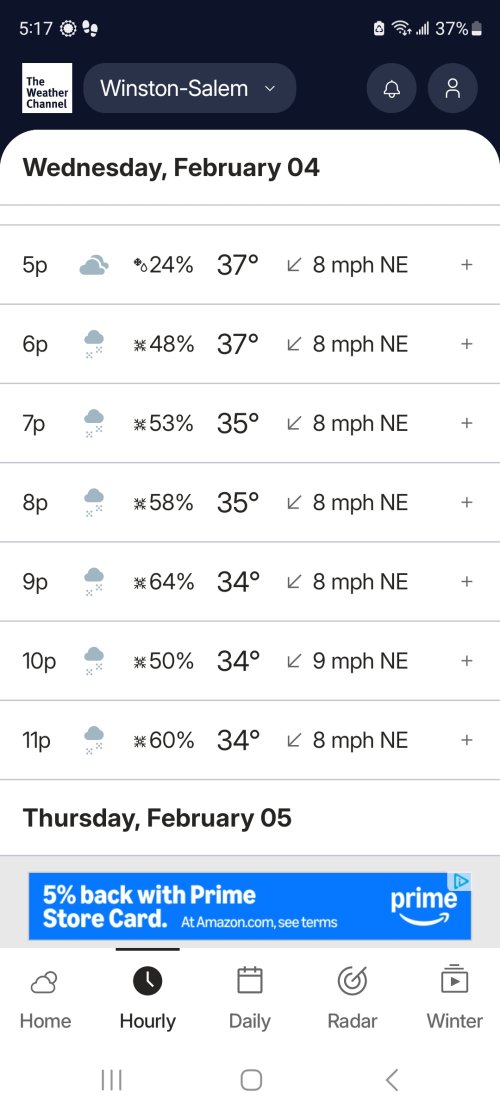Expand the 5p hourly forecast details
The height and width of the screenshot is (1112, 500).
click(466, 265)
